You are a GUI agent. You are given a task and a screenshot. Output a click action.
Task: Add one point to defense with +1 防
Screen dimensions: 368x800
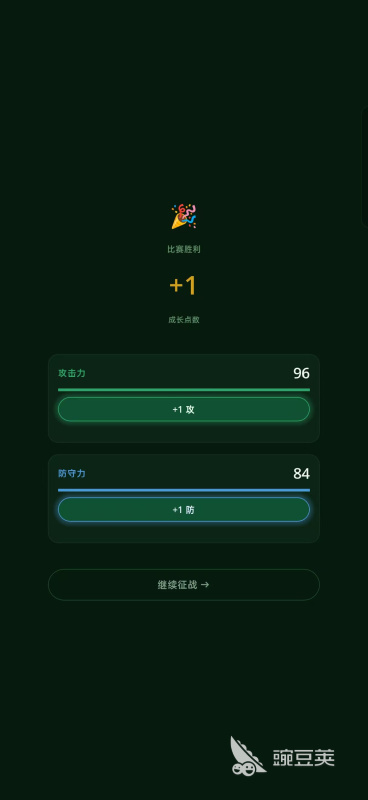(184, 510)
